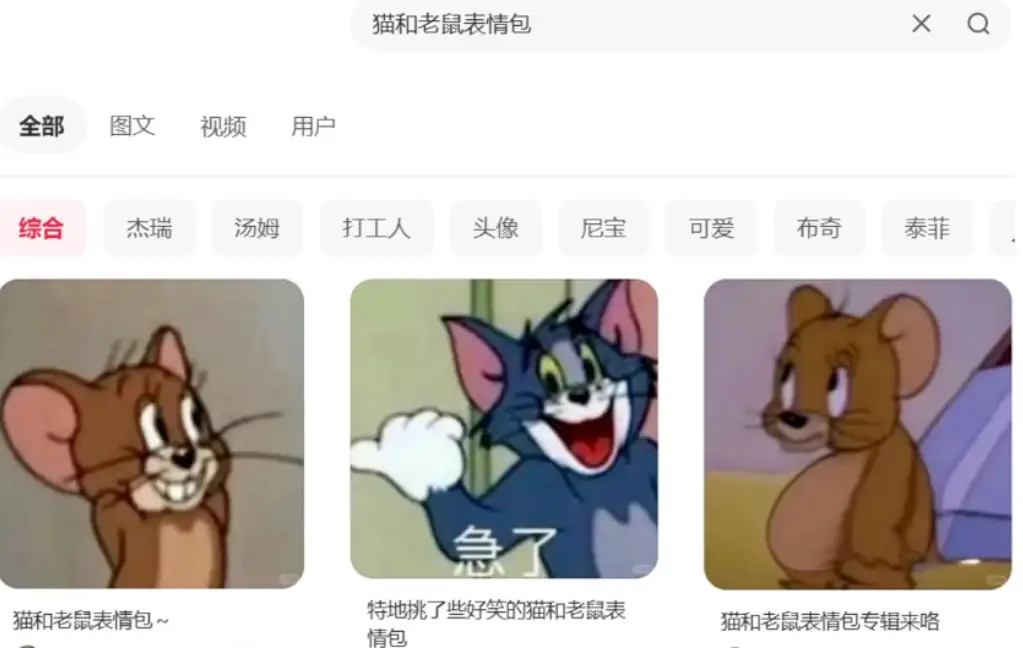Tap the magnifier search icon
Screen dimensions: 1023x648
(978, 24)
